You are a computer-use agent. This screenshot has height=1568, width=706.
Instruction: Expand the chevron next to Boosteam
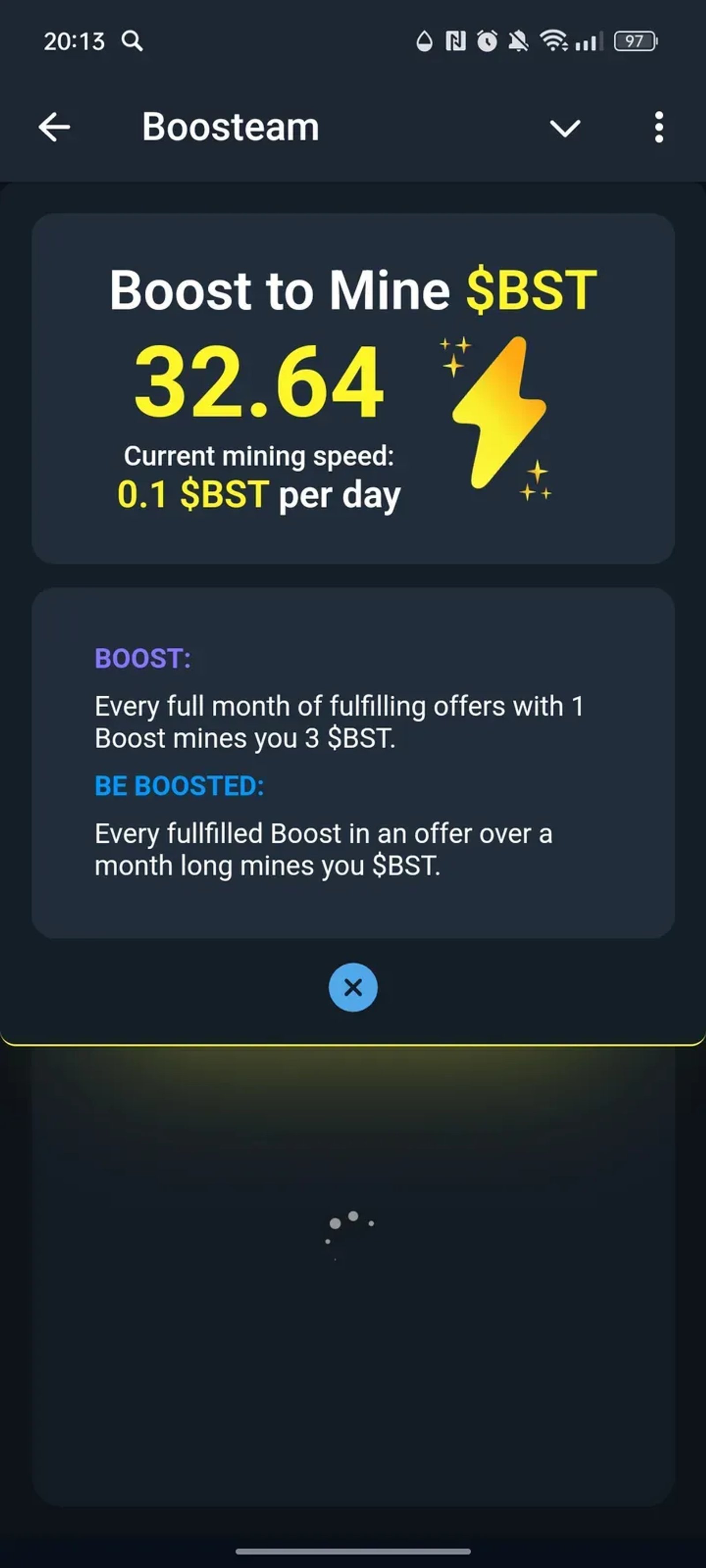point(565,128)
